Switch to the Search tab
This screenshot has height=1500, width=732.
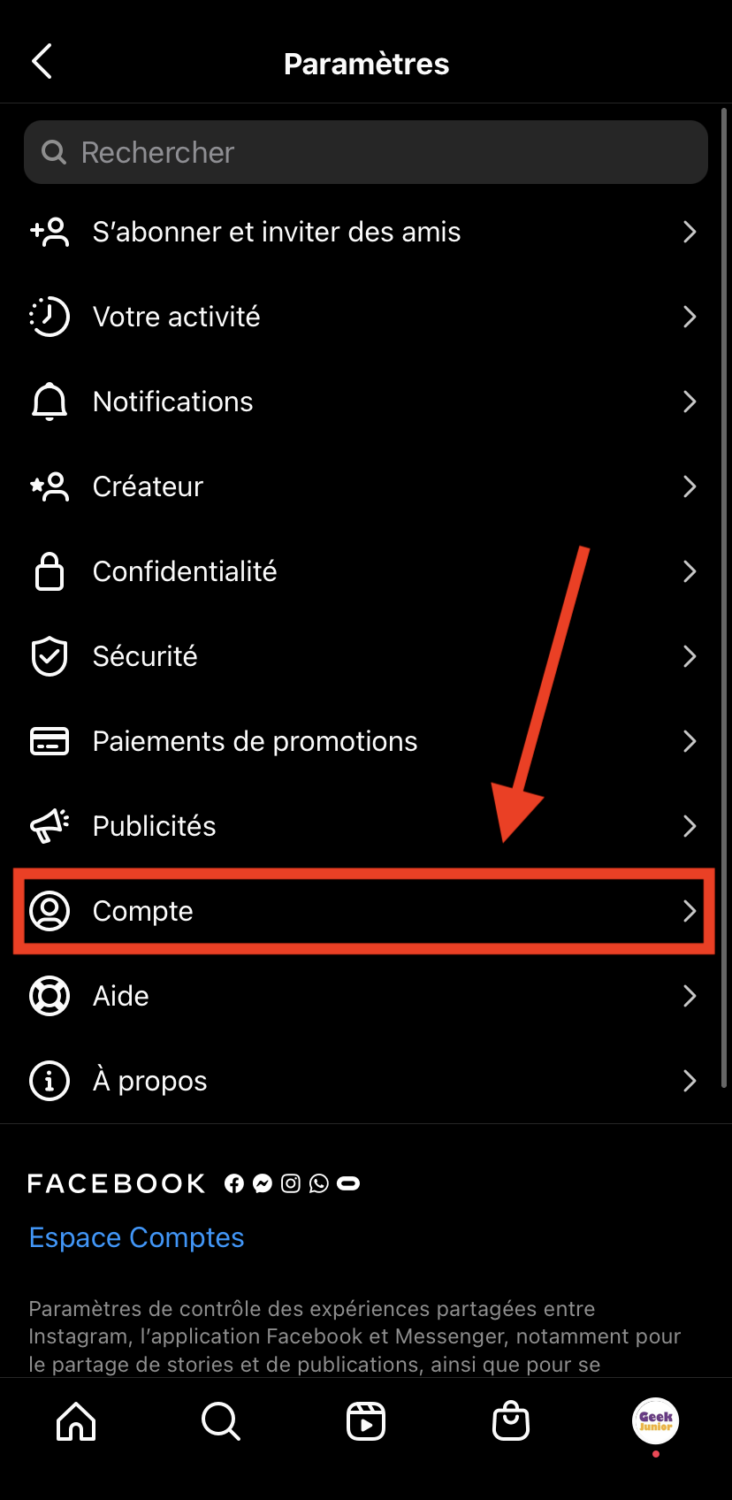pyautogui.click(x=220, y=1421)
